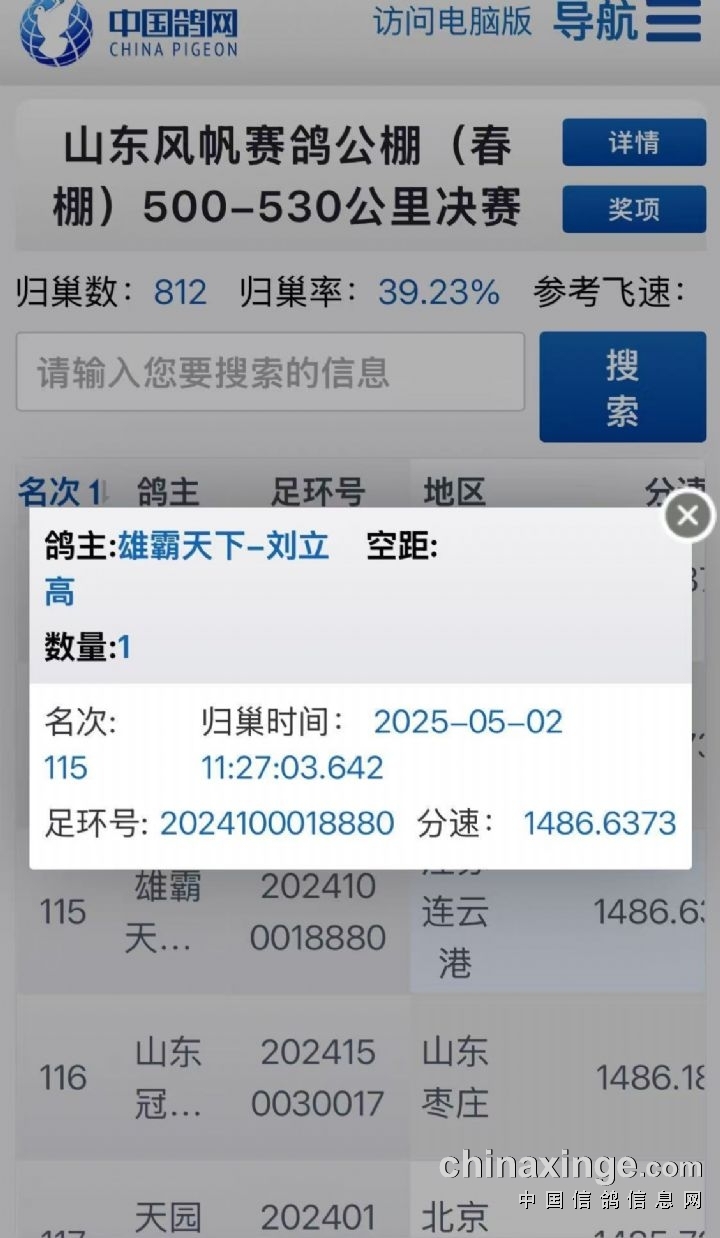Close the pigeon detail popup
Viewport: 720px width, 1238px height.
[x=688, y=515]
